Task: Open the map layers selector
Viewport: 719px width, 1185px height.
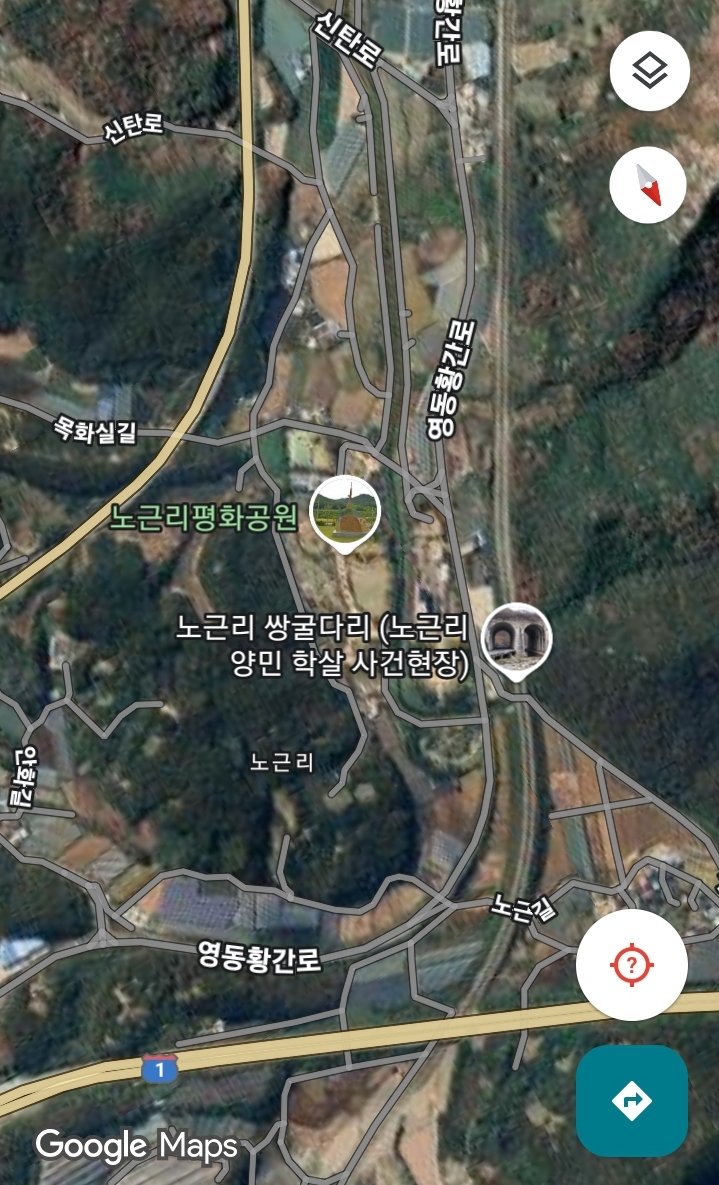Action: coord(649,71)
